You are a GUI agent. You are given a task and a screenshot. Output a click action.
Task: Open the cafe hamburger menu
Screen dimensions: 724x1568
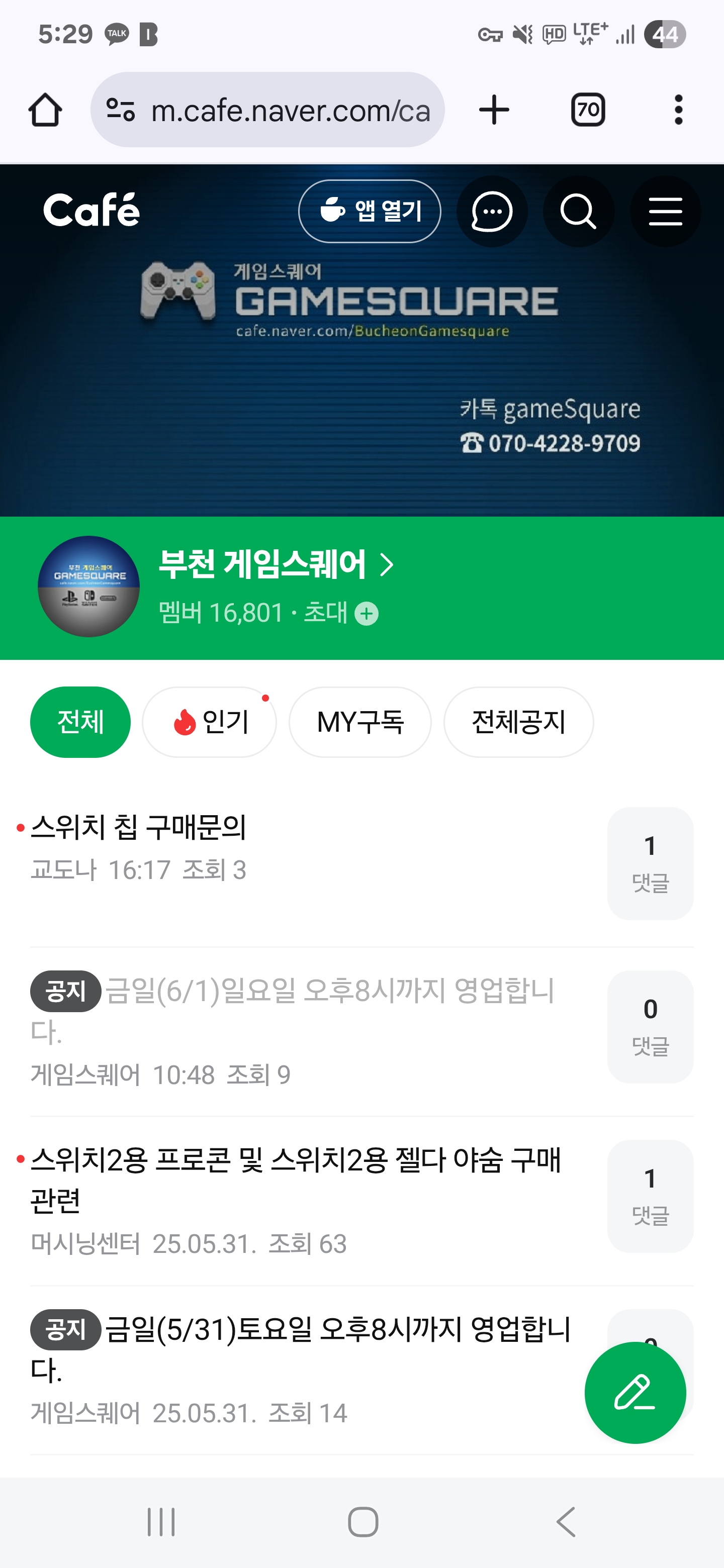tap(665, 211)
